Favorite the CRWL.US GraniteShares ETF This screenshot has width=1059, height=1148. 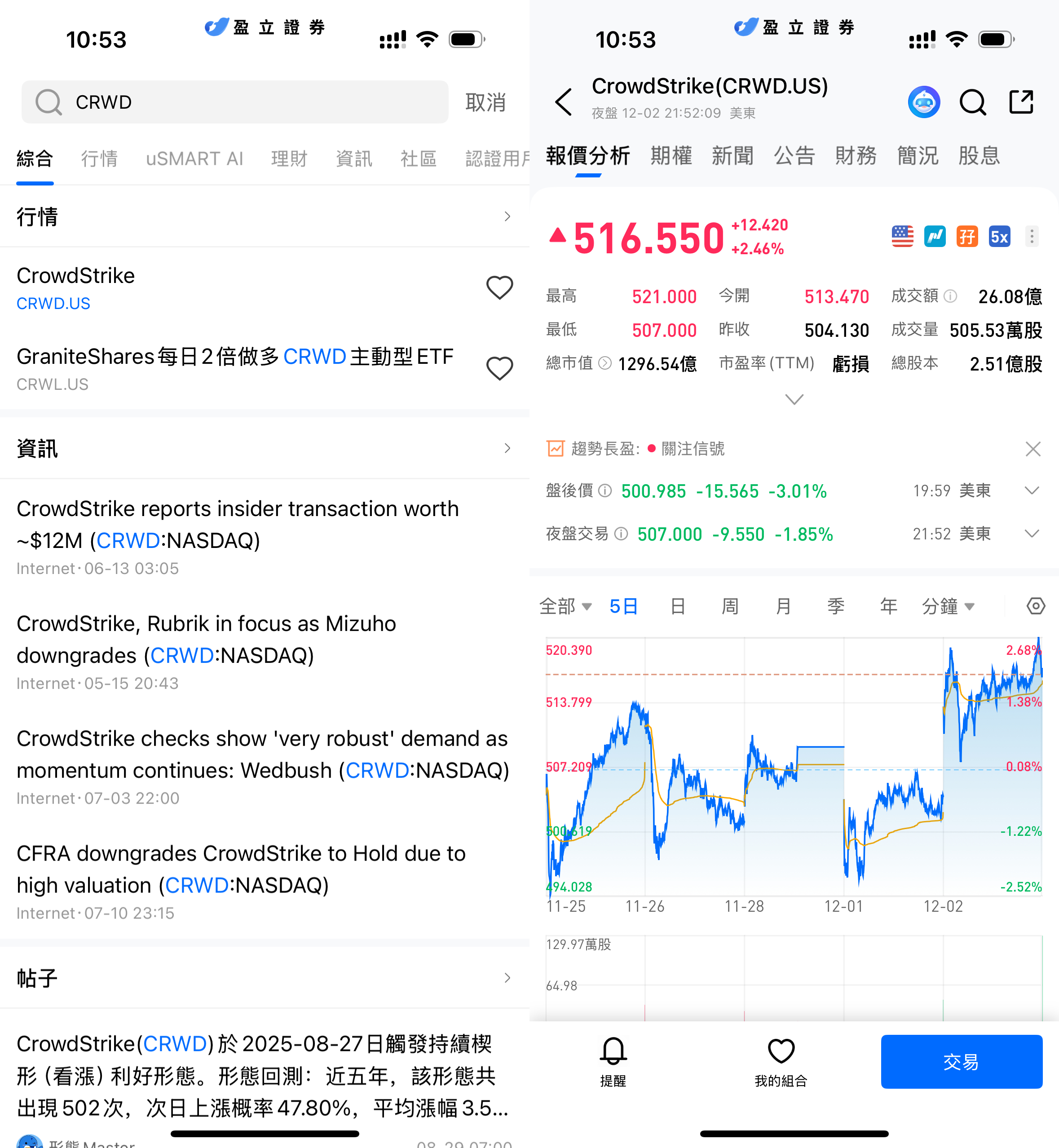point(499,369)
